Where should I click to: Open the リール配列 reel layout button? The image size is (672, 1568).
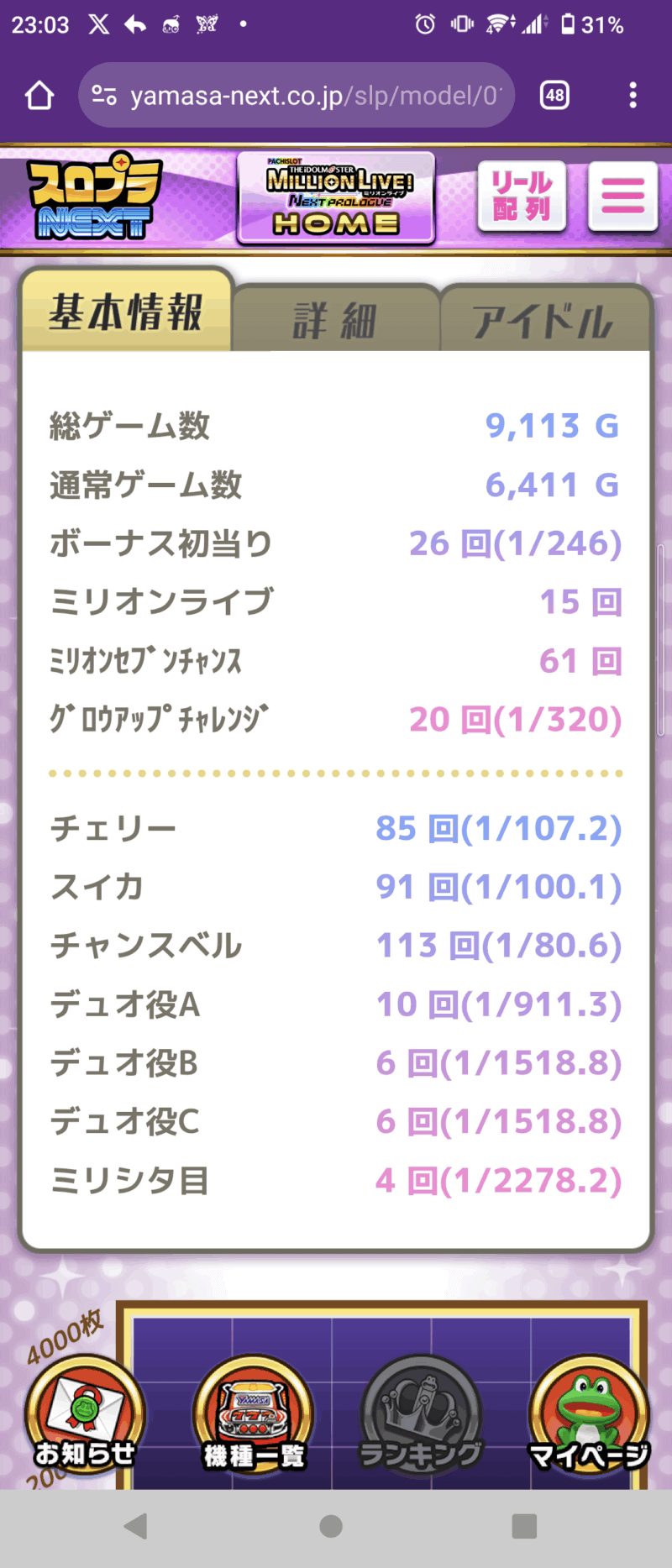(x=522, y=197)
